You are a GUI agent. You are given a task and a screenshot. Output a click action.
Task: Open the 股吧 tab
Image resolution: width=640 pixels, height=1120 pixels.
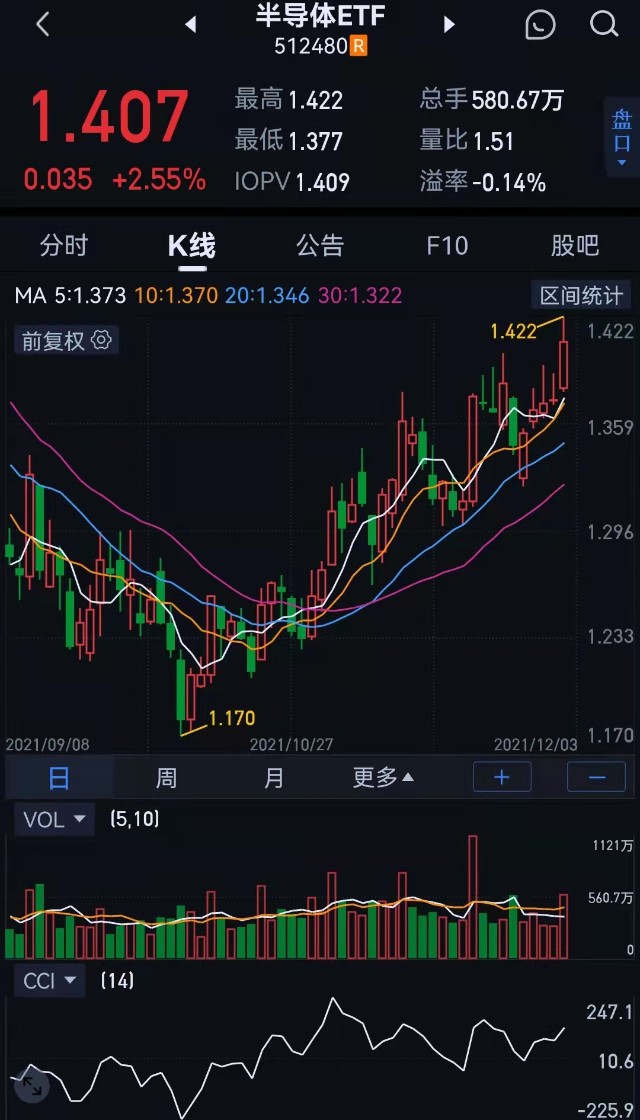pos(575,246)
